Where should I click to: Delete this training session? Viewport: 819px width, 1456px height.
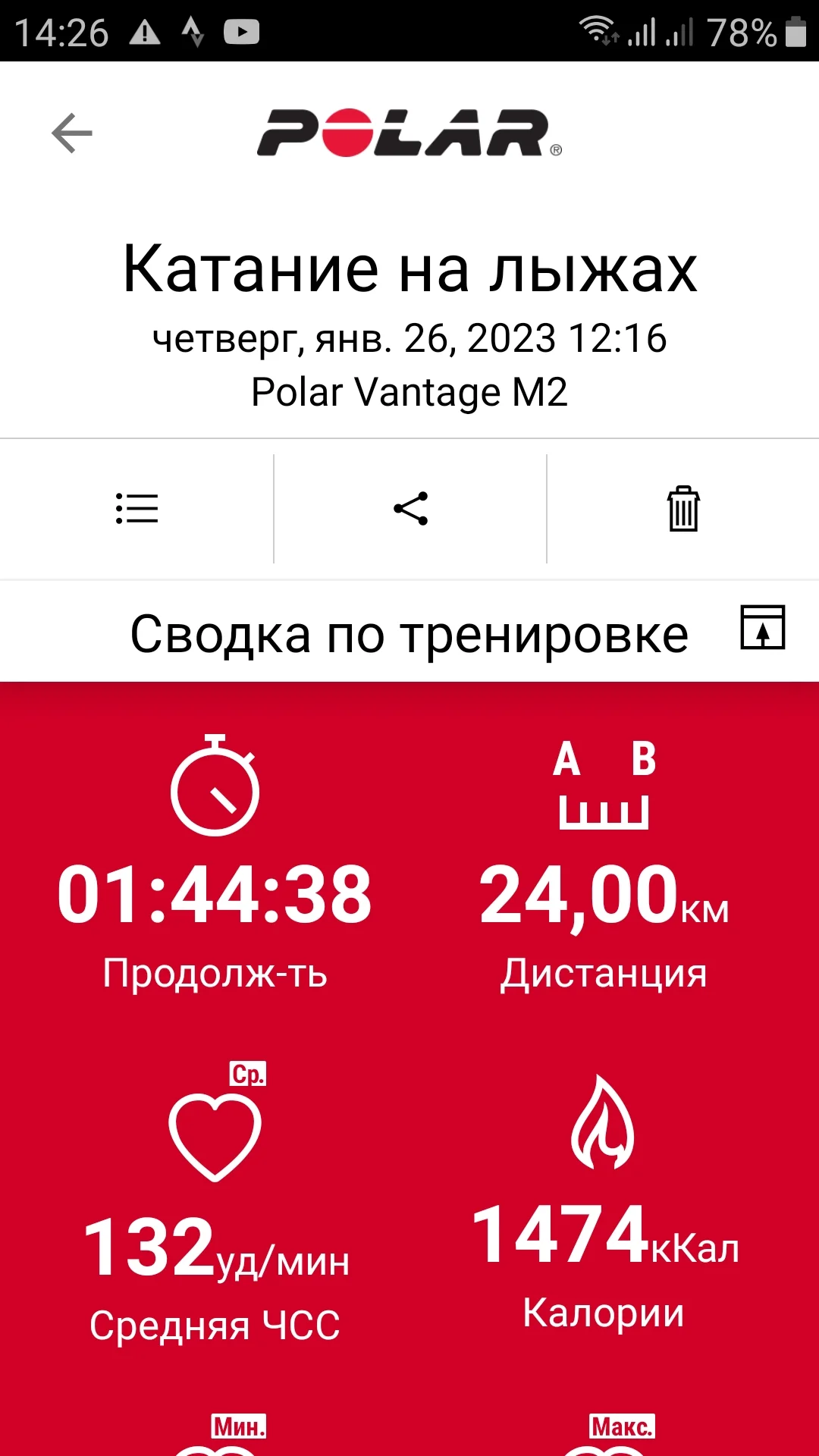point(682,509)
